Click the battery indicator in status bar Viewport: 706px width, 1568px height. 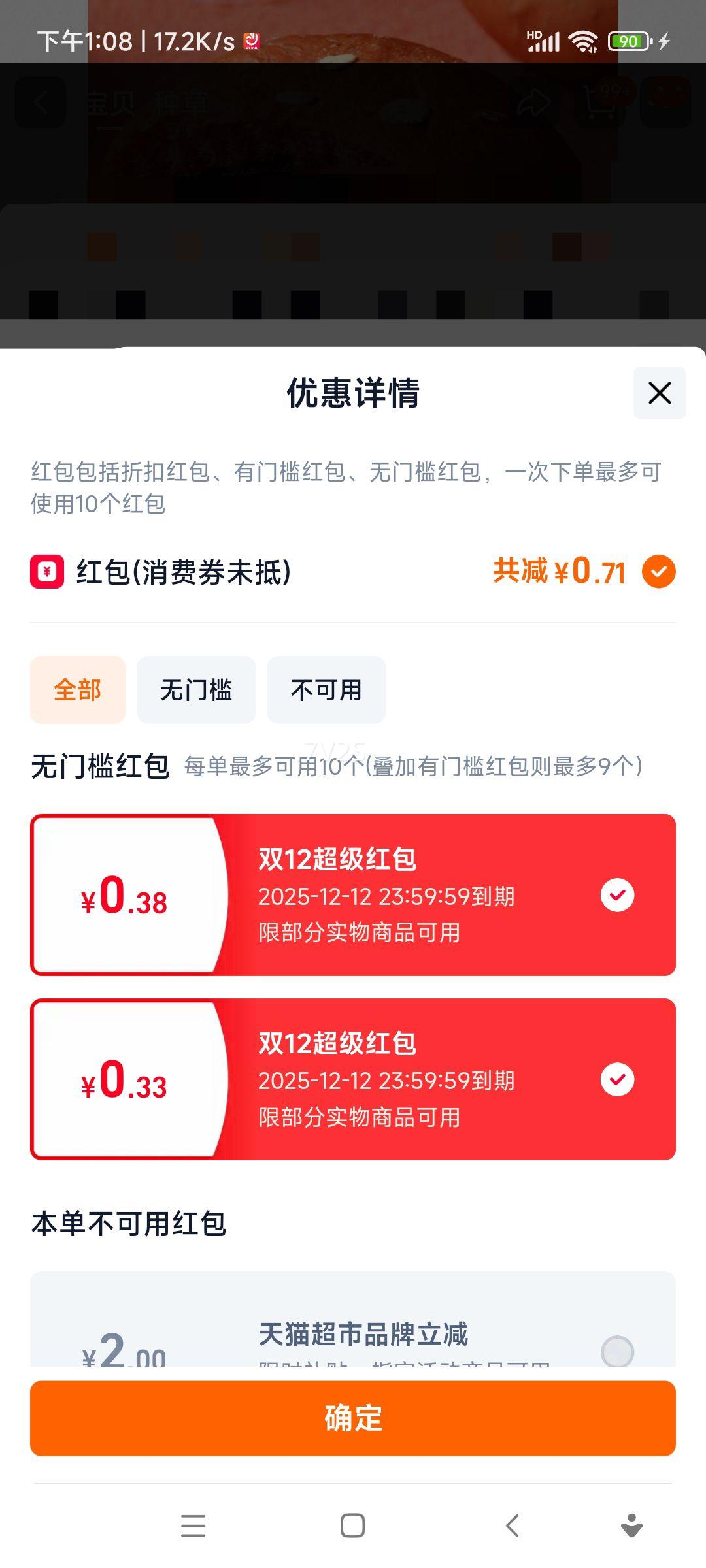tap(629, 41)
